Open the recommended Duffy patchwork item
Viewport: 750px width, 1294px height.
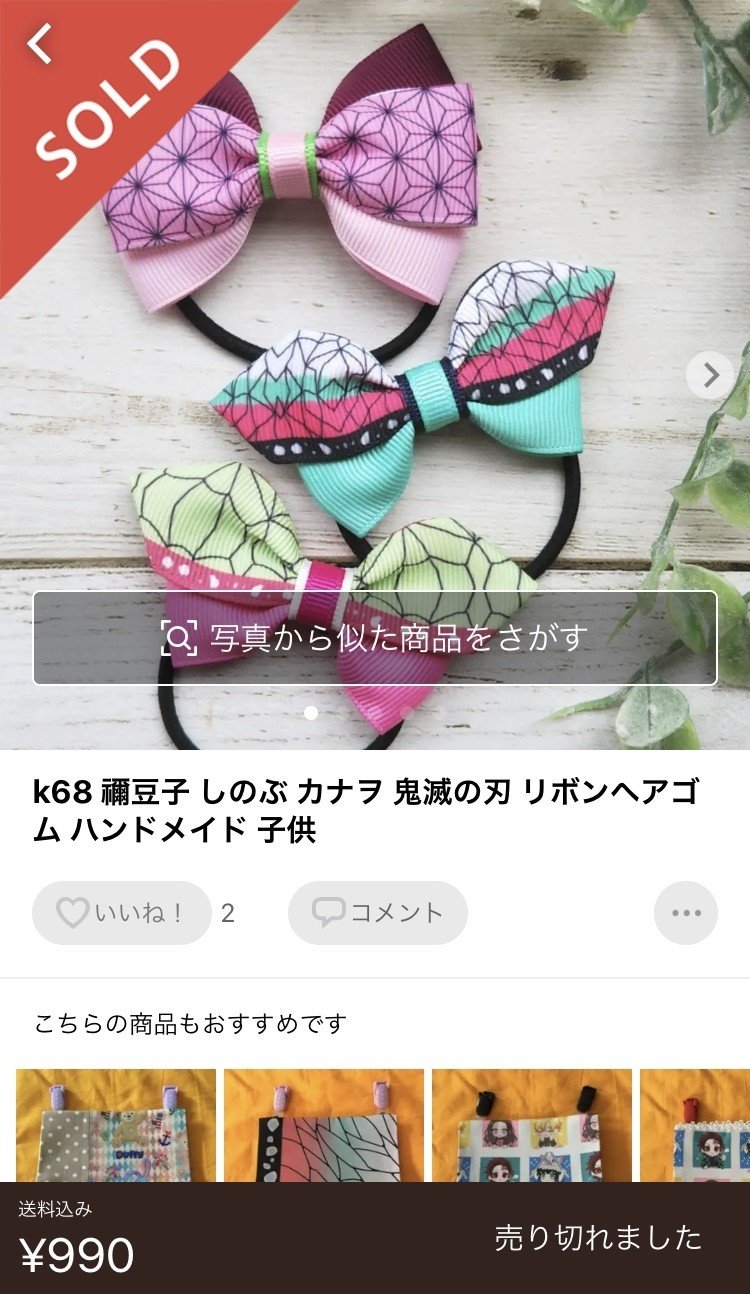point(116,1125)
